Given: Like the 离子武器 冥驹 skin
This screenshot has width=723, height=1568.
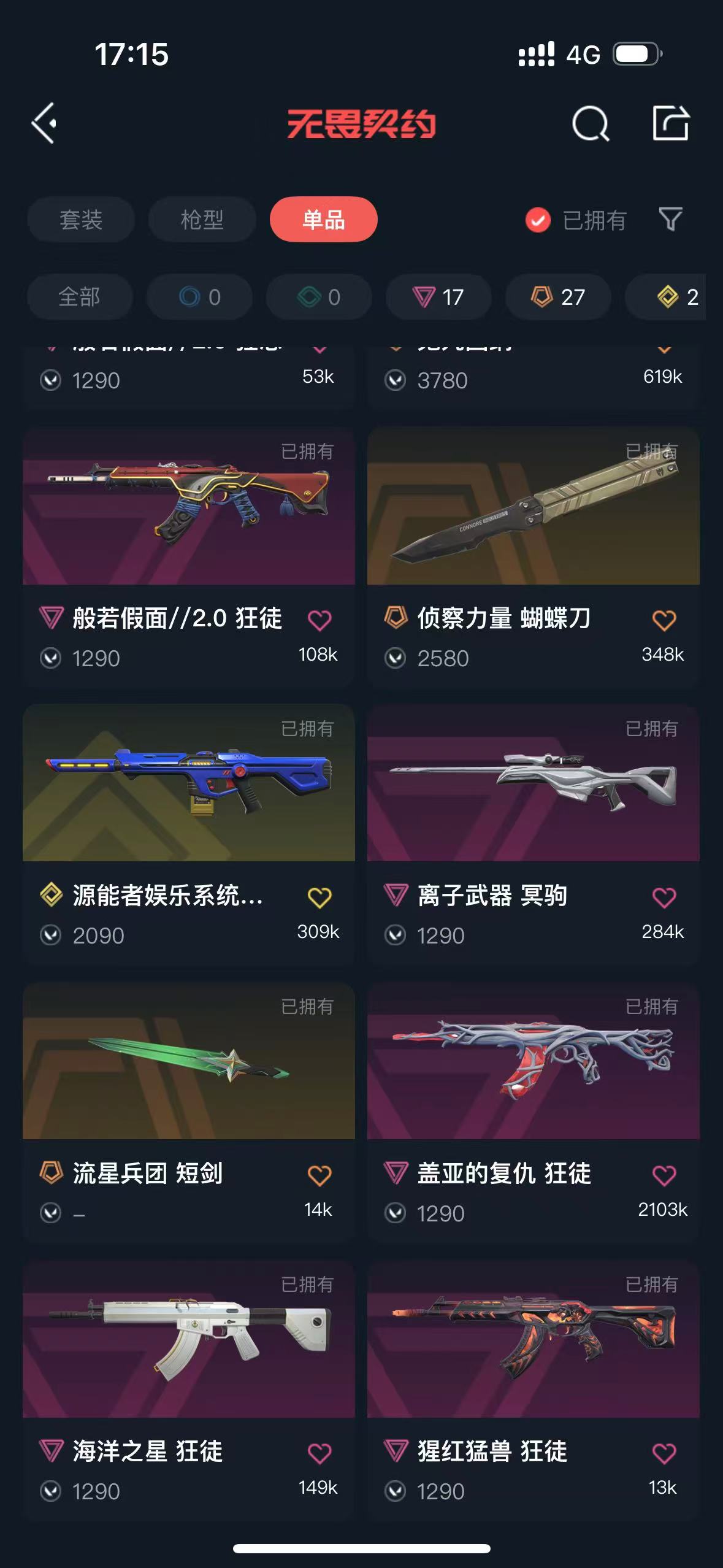Looking at the screenshot, I should tap(664, 897).
